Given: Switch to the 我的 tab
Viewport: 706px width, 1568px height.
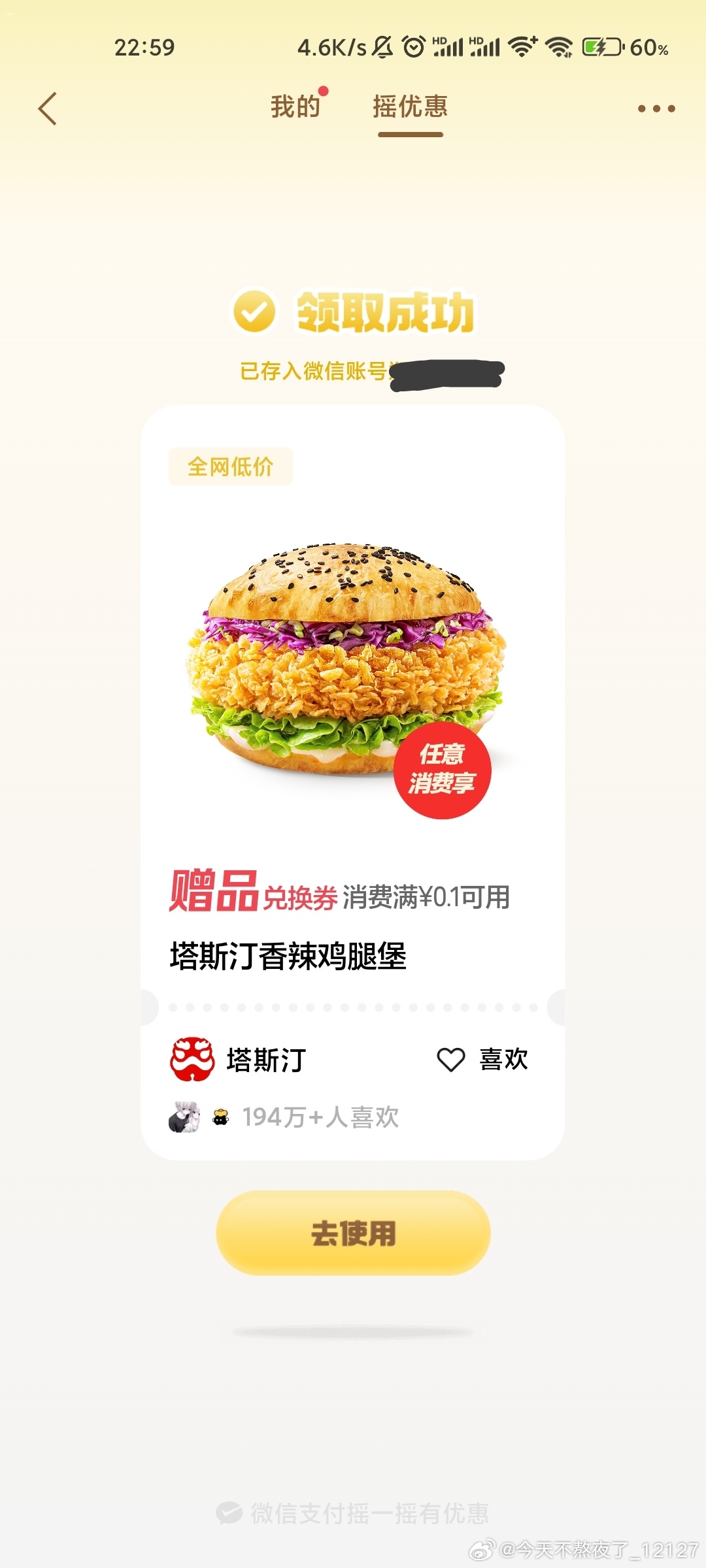Looking at the screenshot, I should click(x=295, y=106).
